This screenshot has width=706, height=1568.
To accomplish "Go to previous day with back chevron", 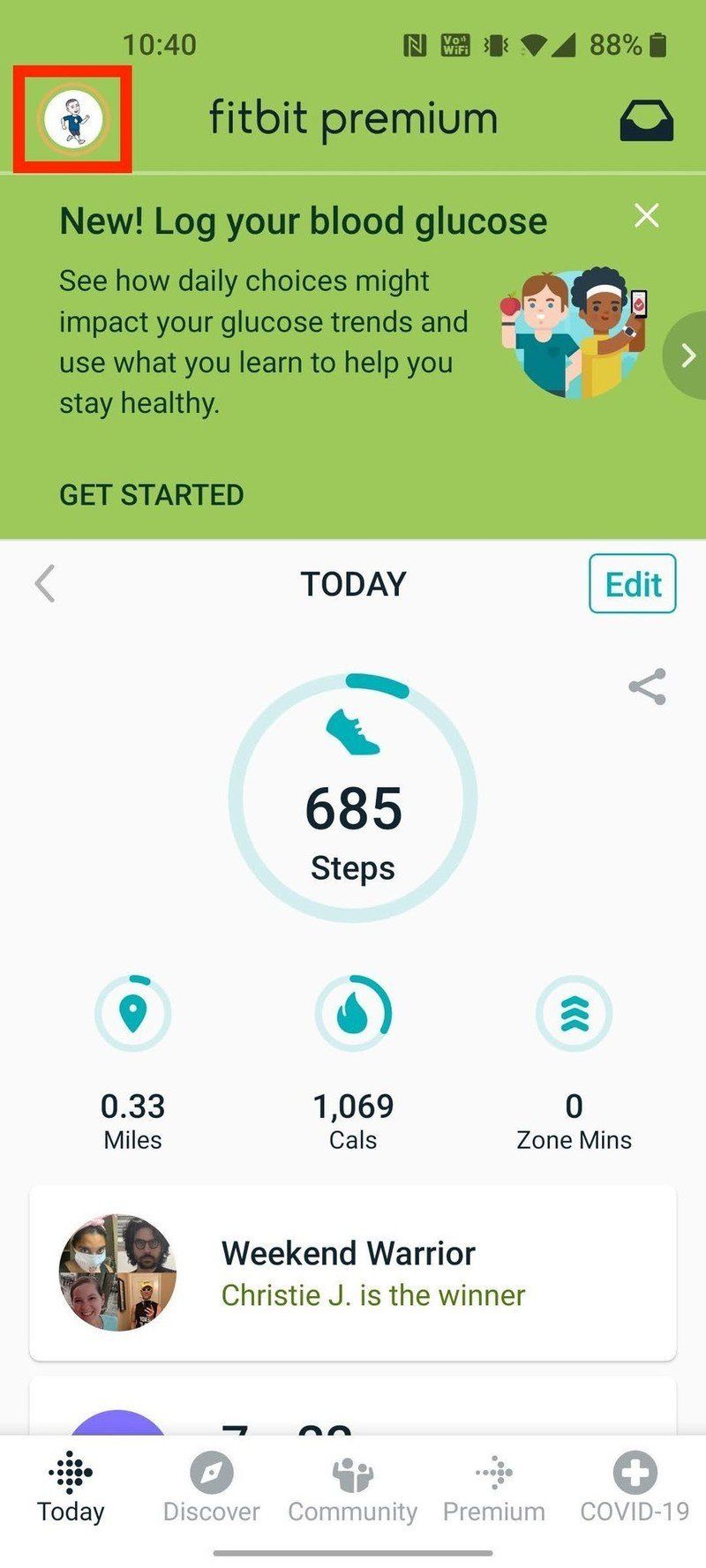I will pyautogui.click(x=42, y=583).
